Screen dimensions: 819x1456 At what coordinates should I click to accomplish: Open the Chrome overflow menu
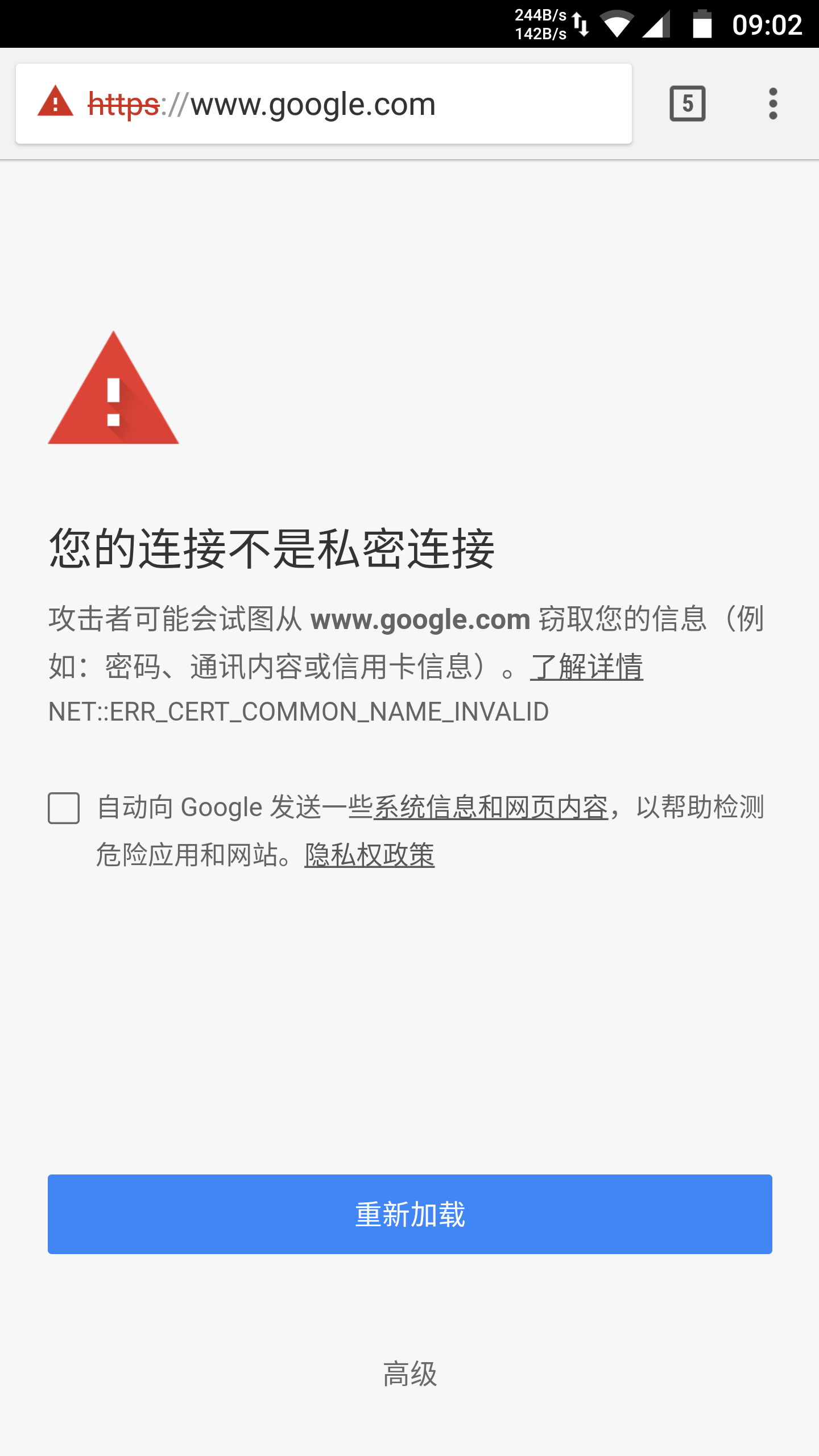coord(772,104)
